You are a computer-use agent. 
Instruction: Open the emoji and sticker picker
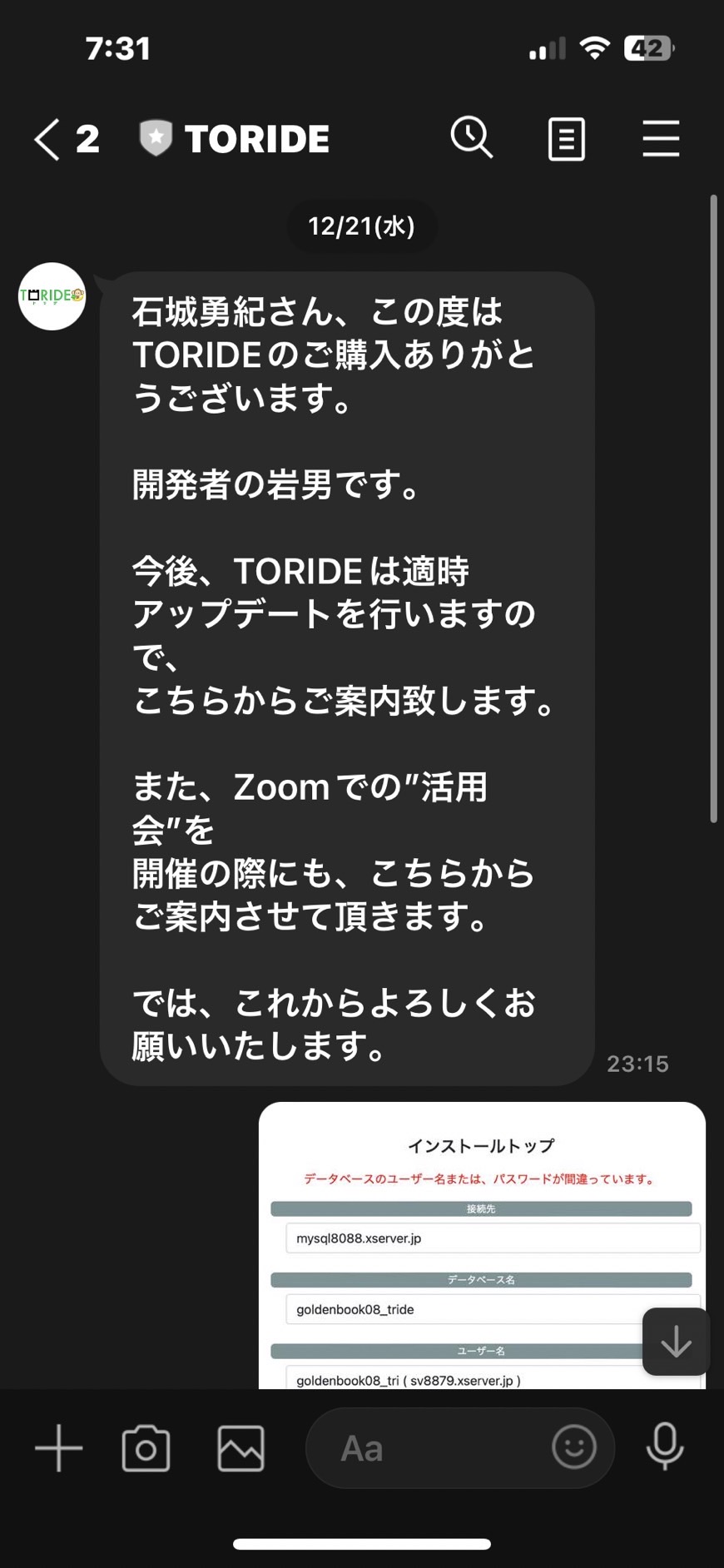(574, 1447)
